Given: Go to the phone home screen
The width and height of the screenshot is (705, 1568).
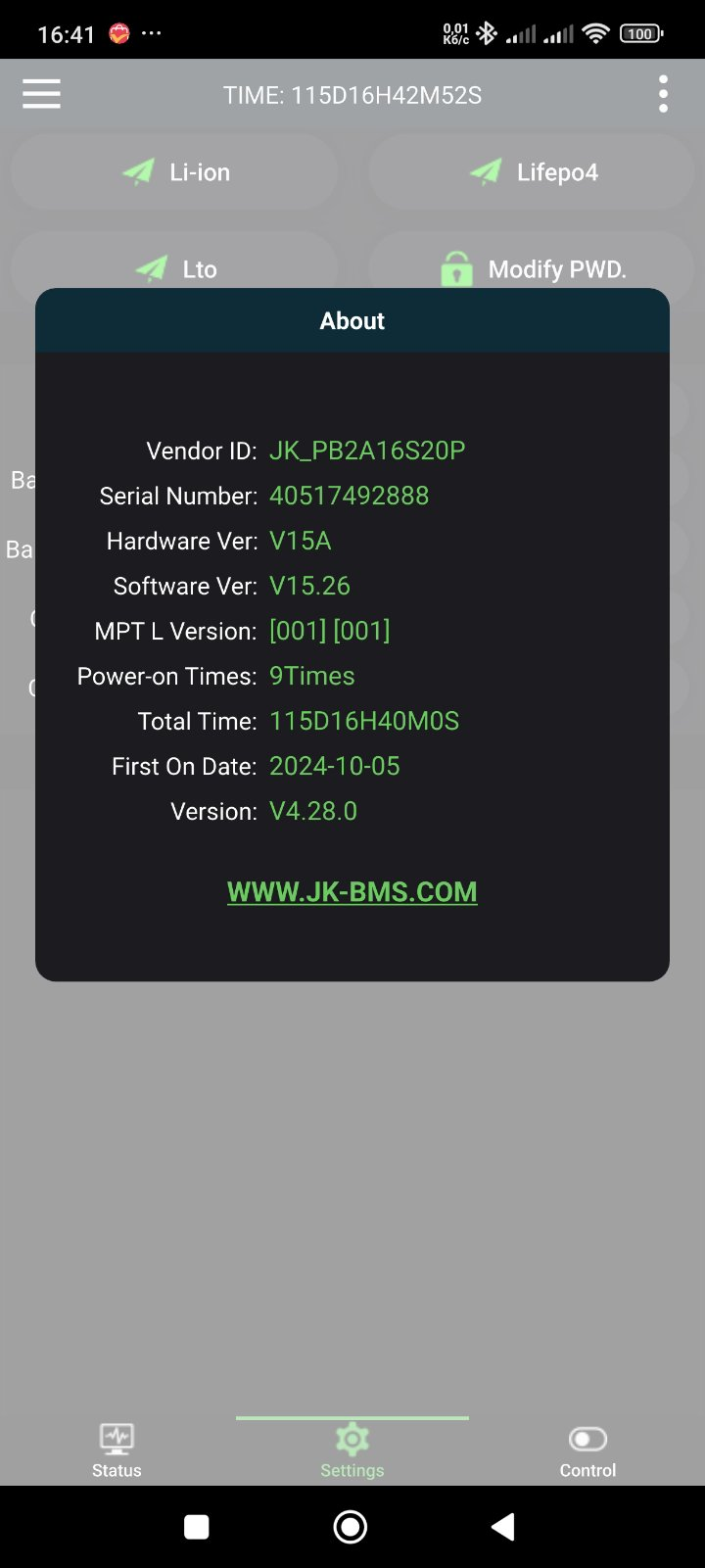Looking at the screenshot, I should point(351,1526).
